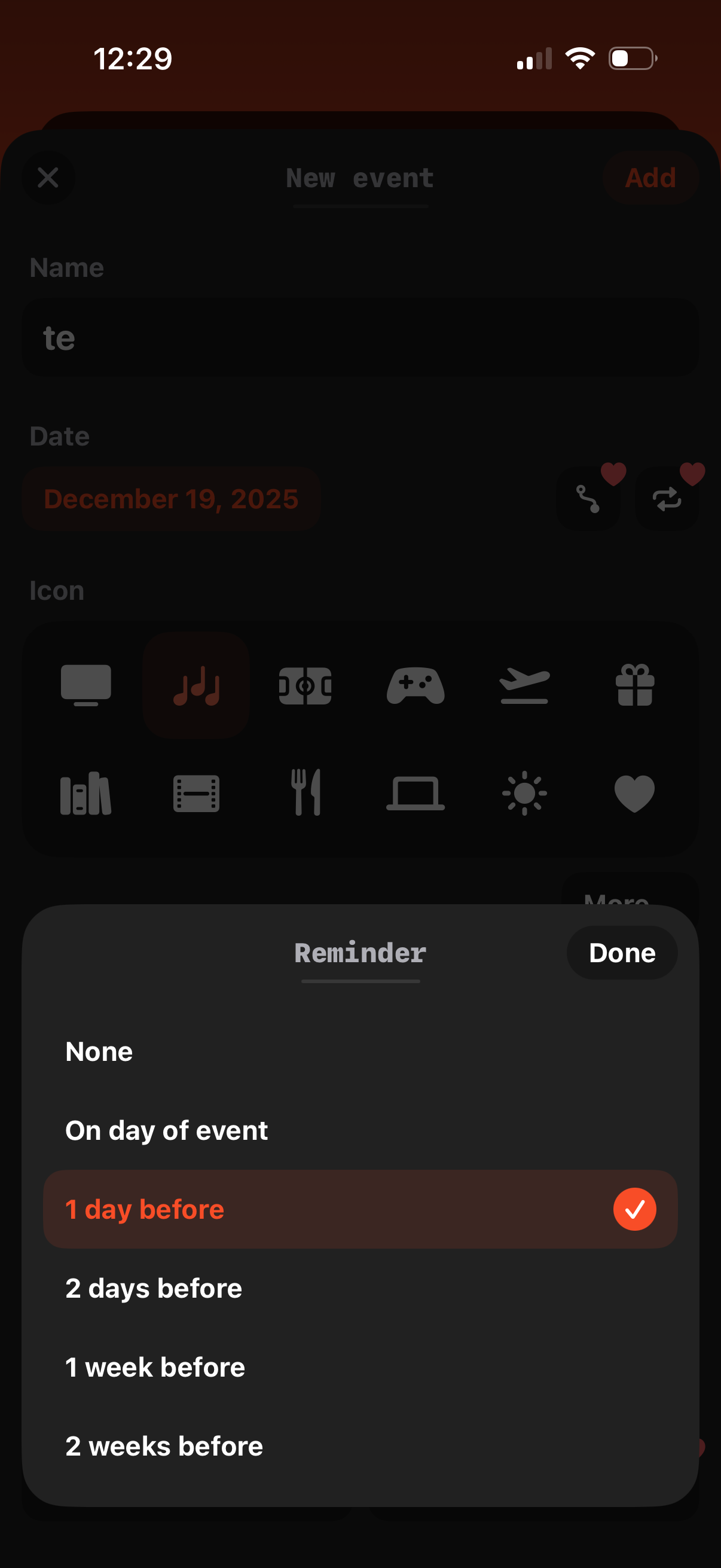This screenshot has width=721, height=1568.
Task: Edit the event name field
Action: (x=359, y=337)
